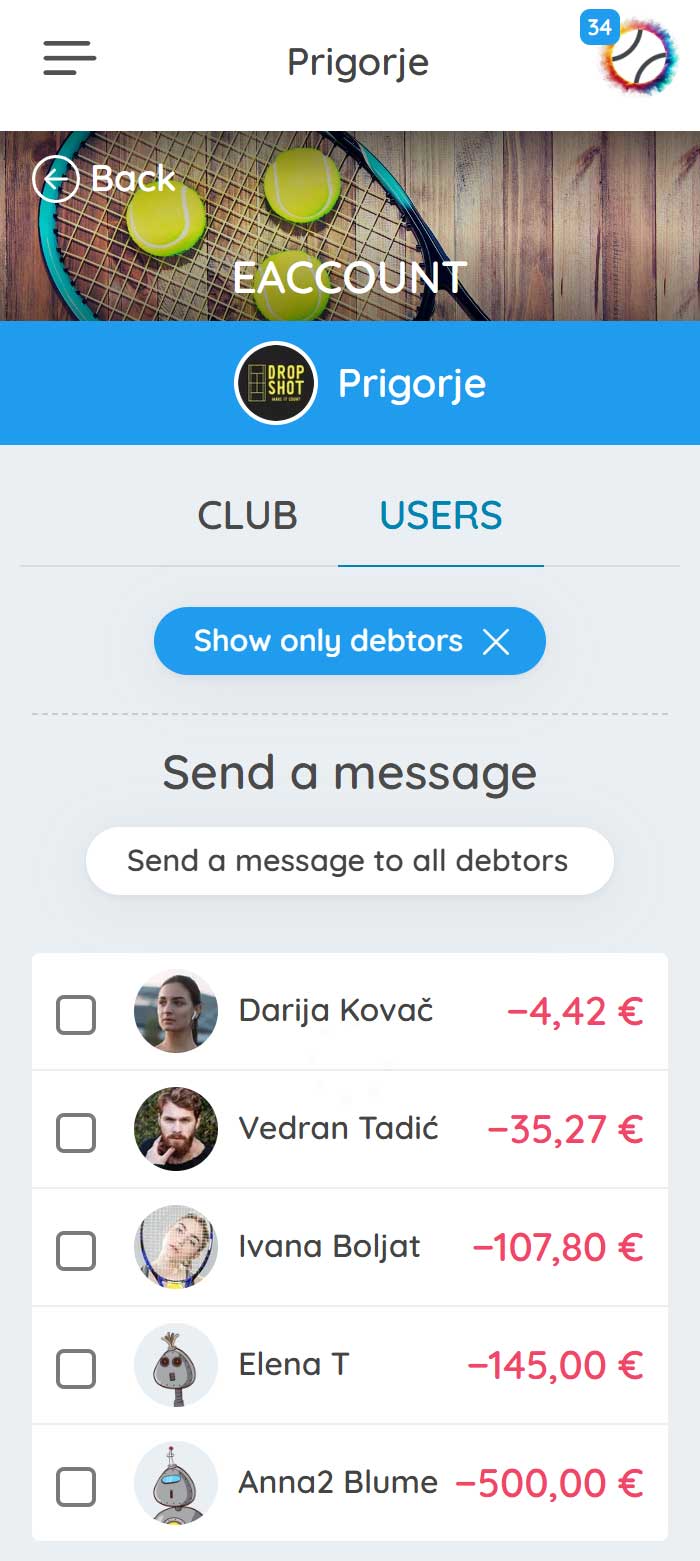Open Darija Kovač's account row

coord(335,1011)
